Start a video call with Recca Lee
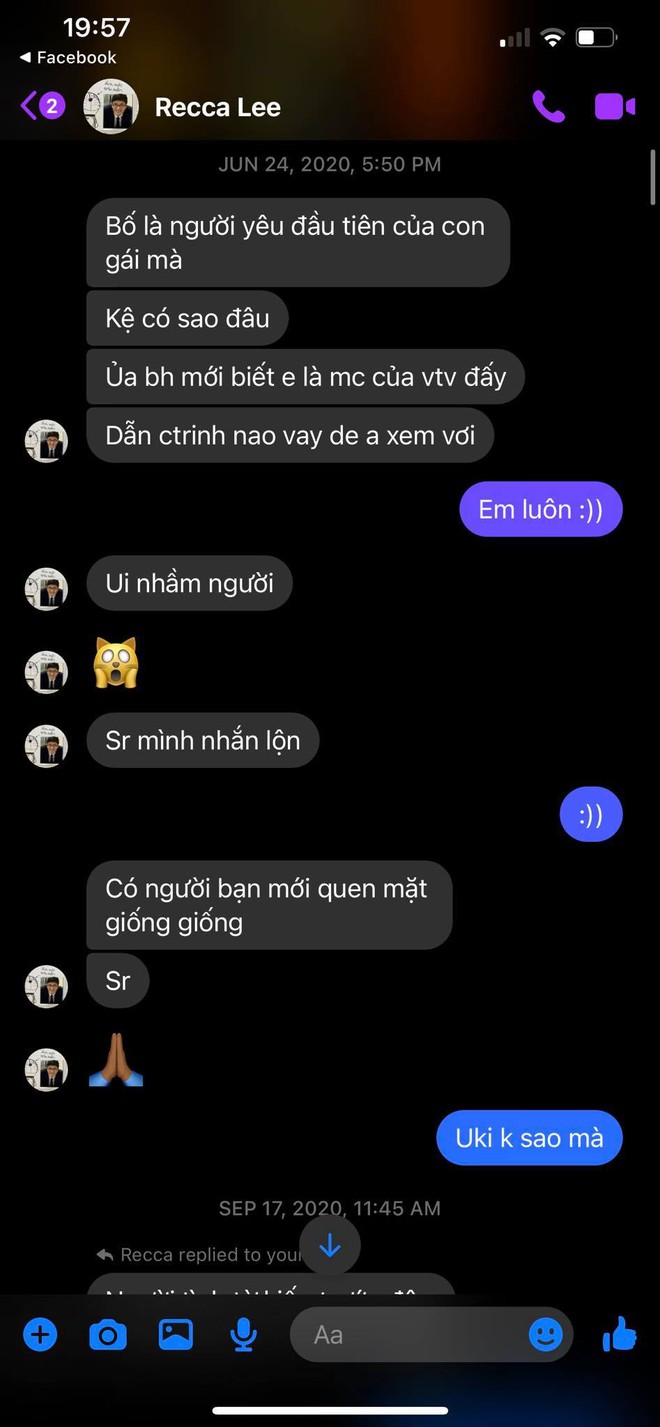Screen dimensions: 660x1427 614,107
